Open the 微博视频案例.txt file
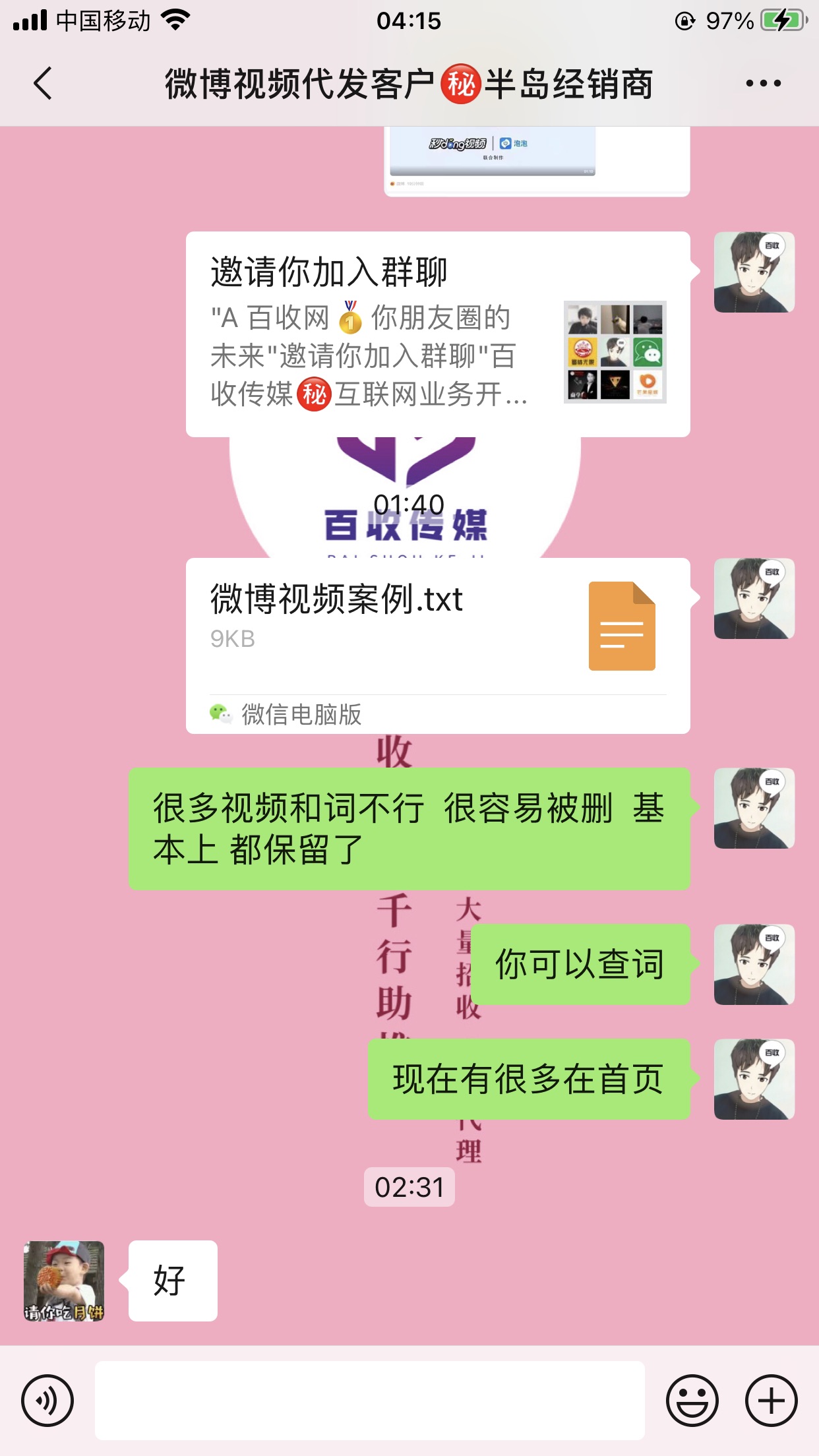This screenshot has width=819, height=1456. pos(437,645)
